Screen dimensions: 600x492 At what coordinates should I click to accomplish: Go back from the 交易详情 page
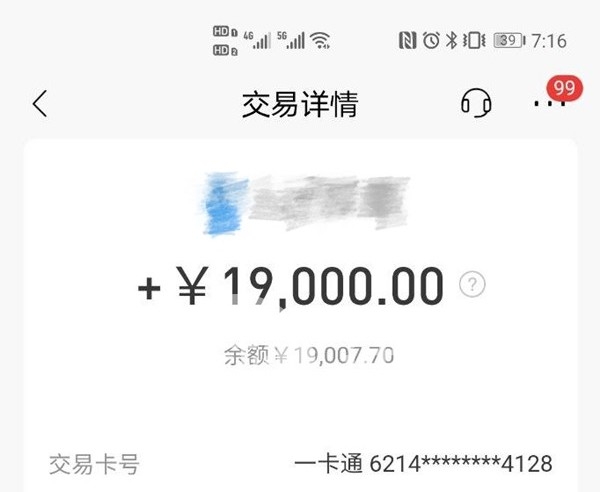40,103
